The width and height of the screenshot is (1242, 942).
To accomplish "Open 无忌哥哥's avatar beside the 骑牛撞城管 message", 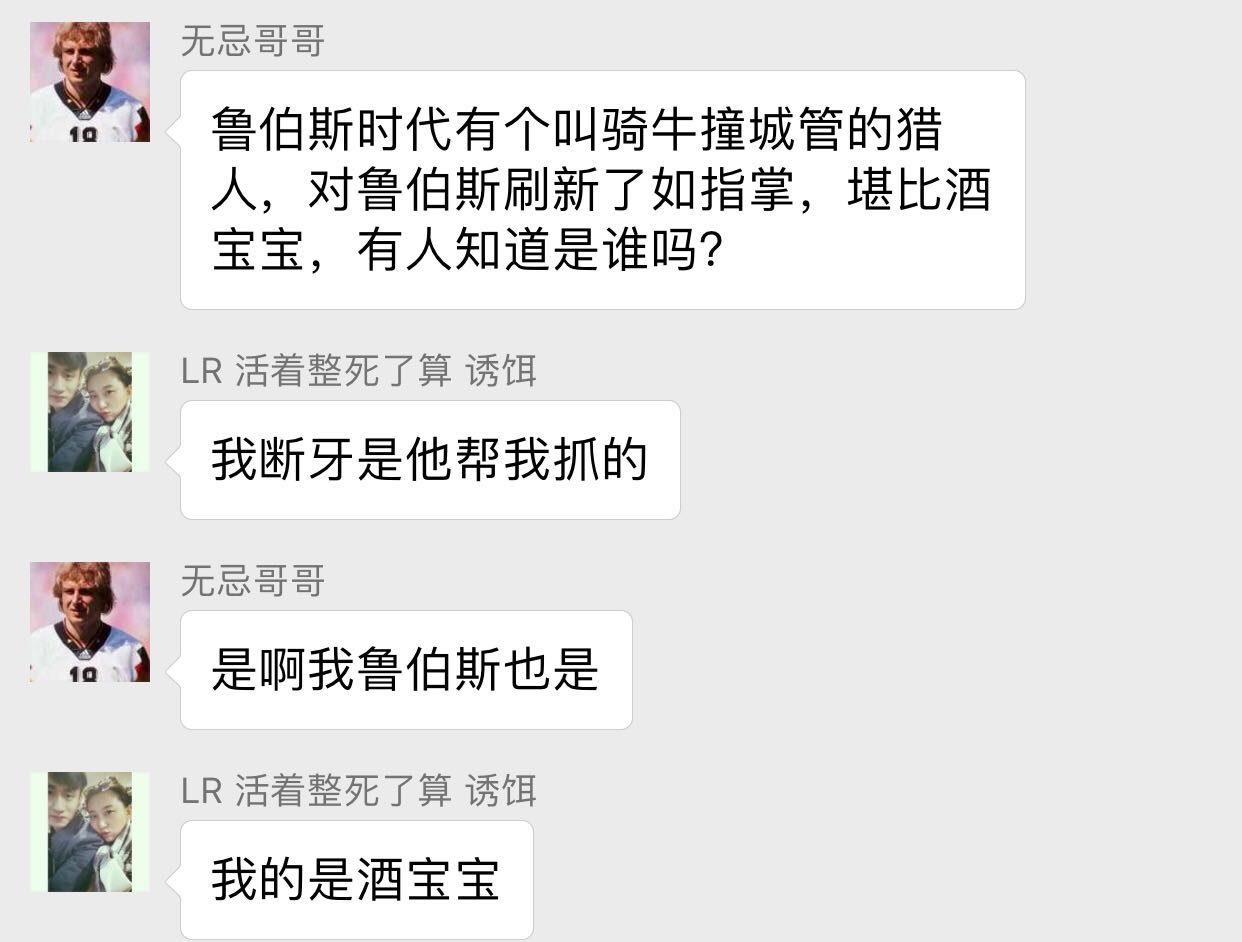I will pos(90,82).
